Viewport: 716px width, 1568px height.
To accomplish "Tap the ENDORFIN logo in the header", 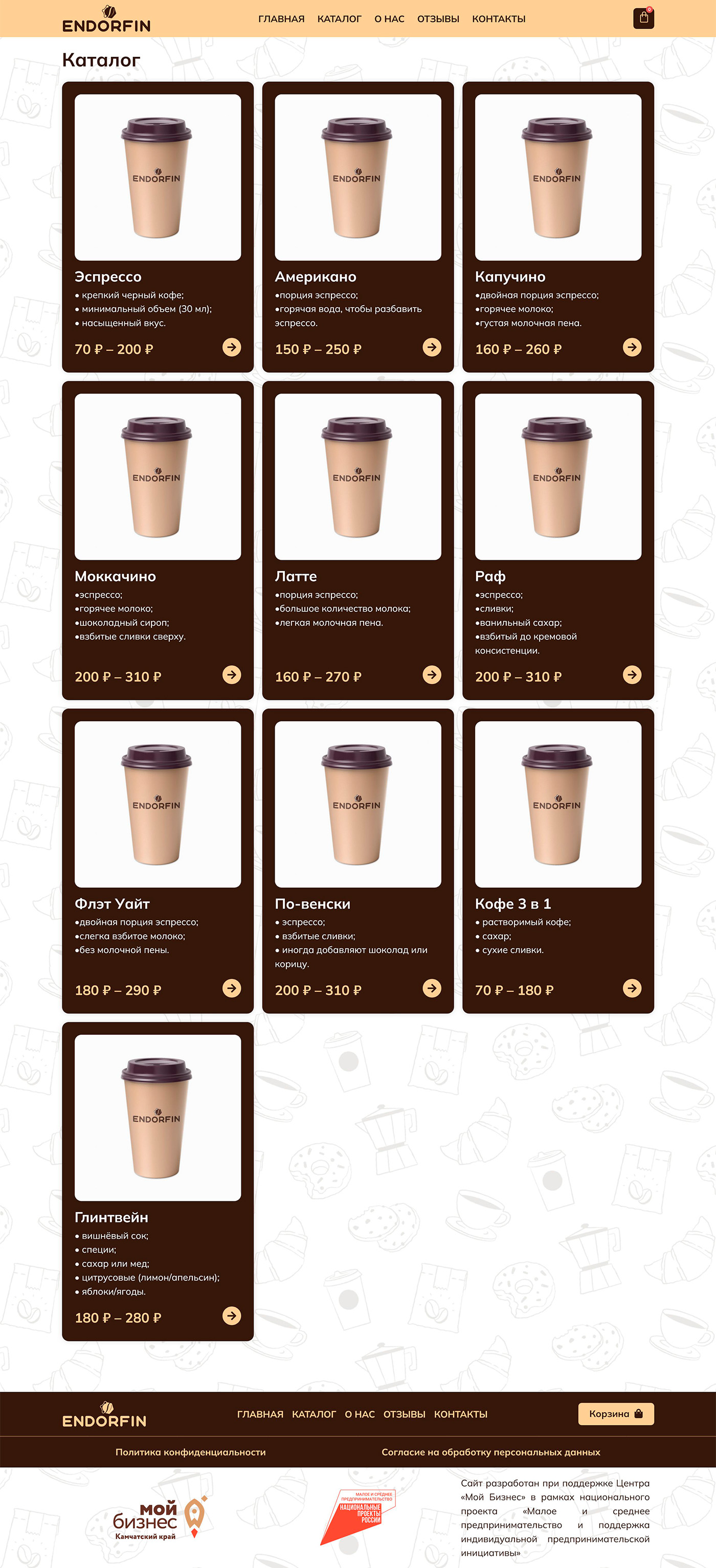I will [106, 19].
